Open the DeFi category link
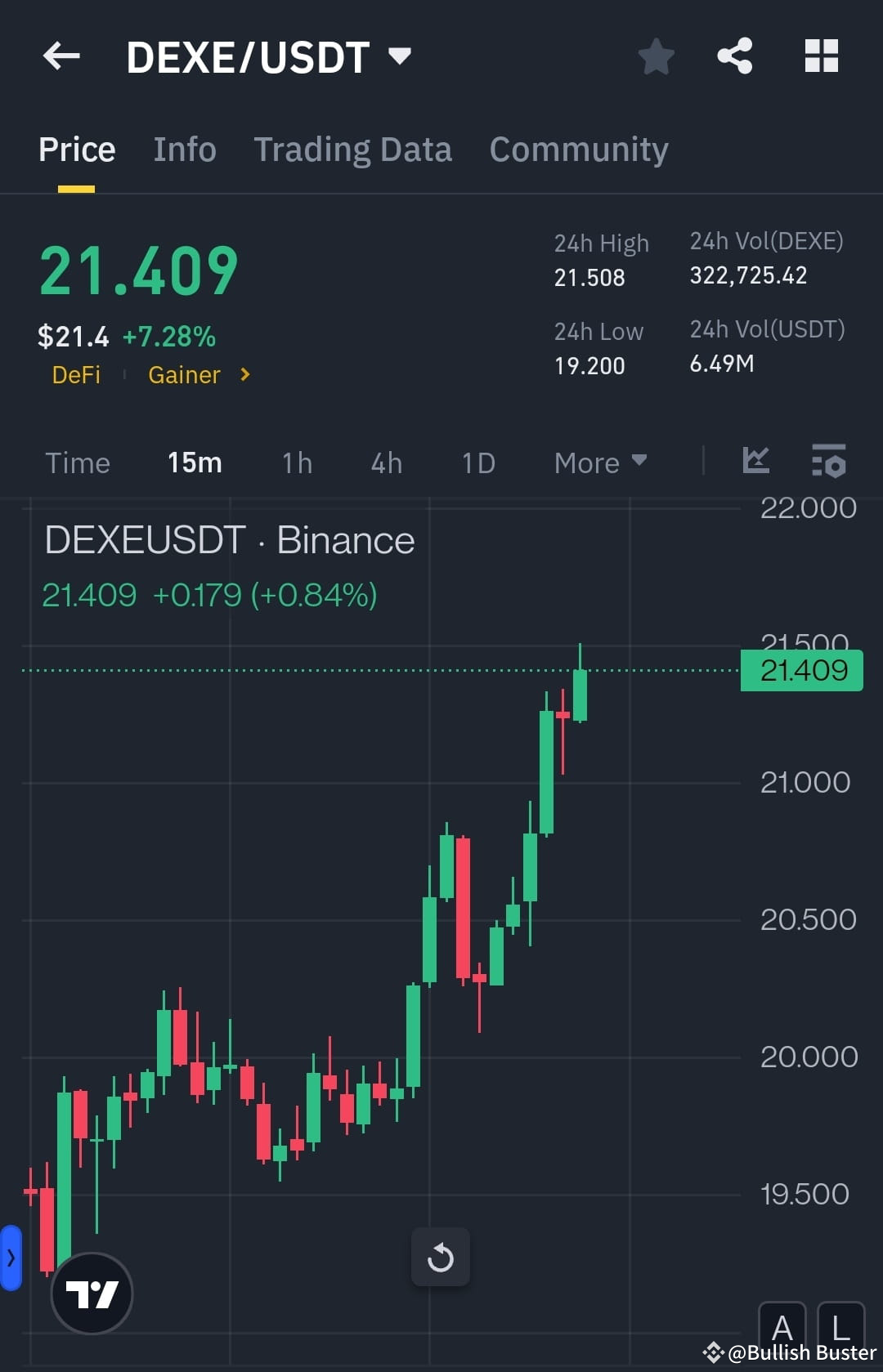 click(x=76, y=375)
